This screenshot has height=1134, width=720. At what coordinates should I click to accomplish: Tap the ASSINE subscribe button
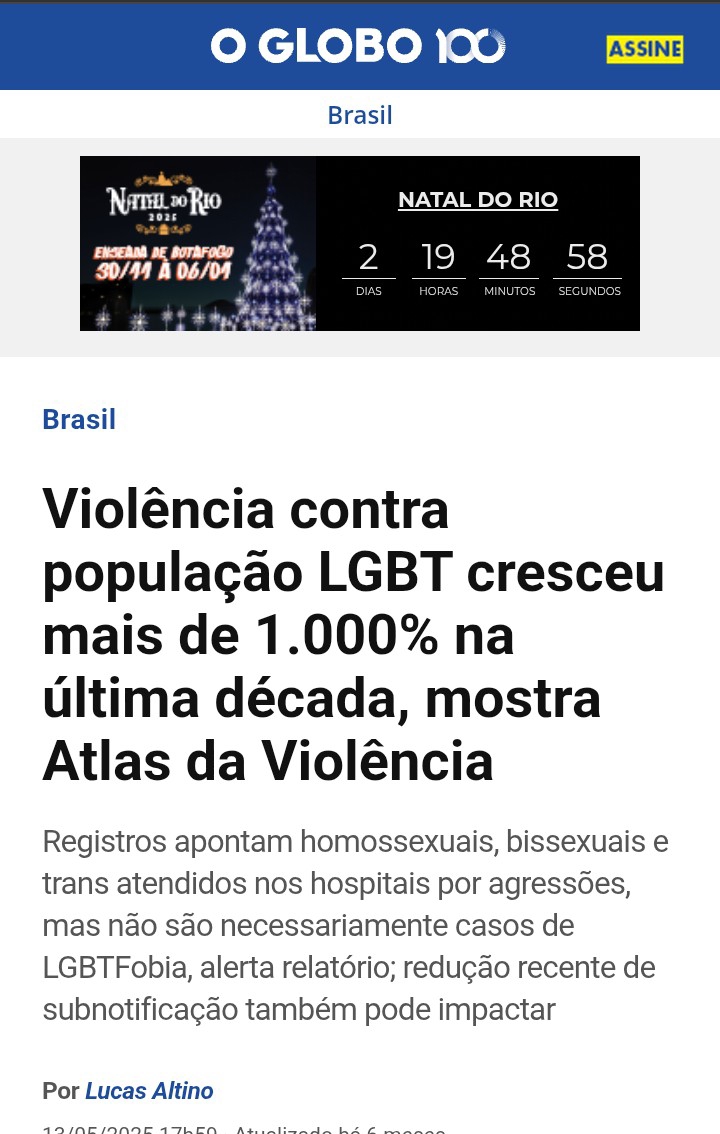coord(644,49)
